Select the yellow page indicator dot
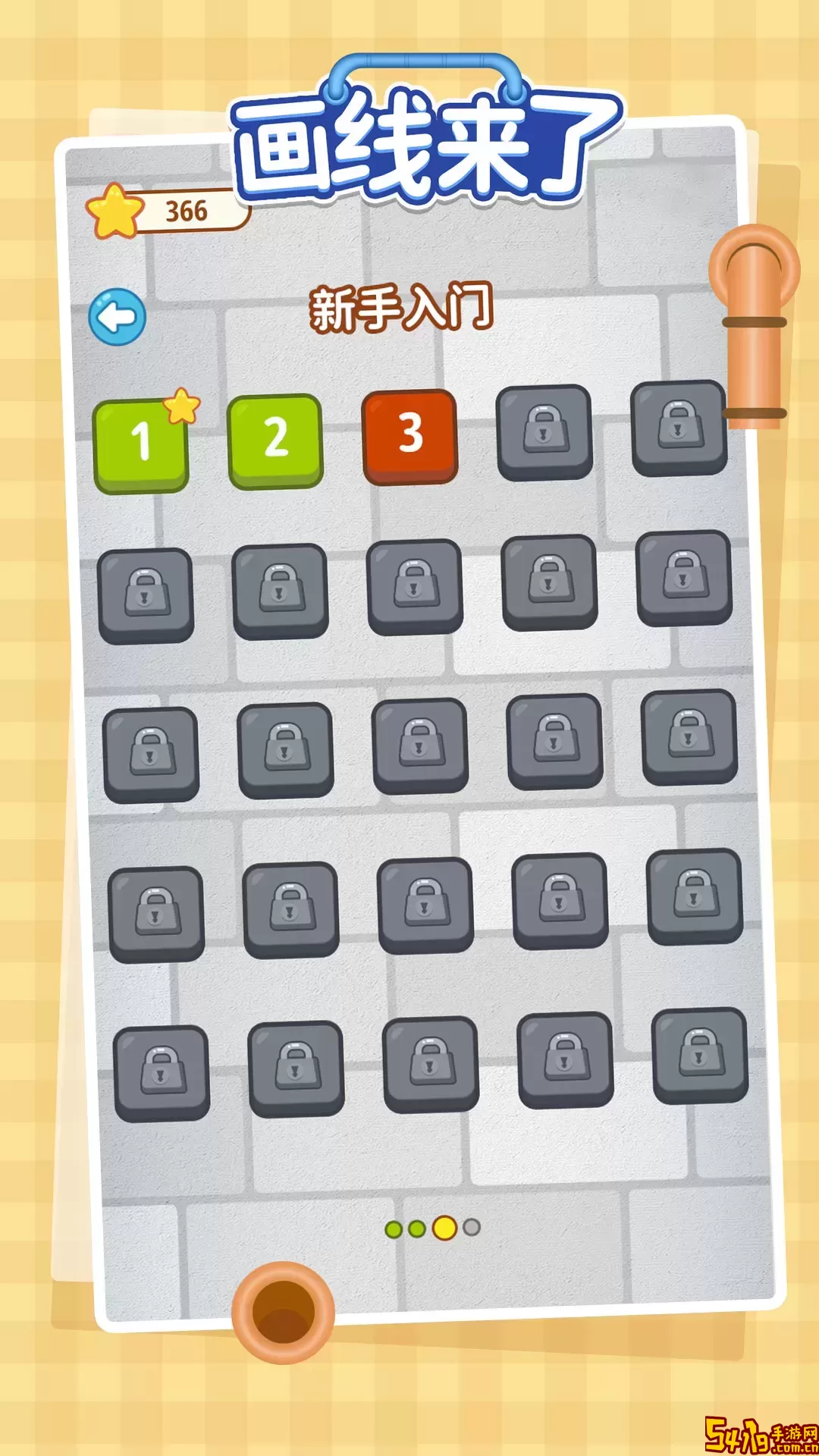 pos(444,1228)
